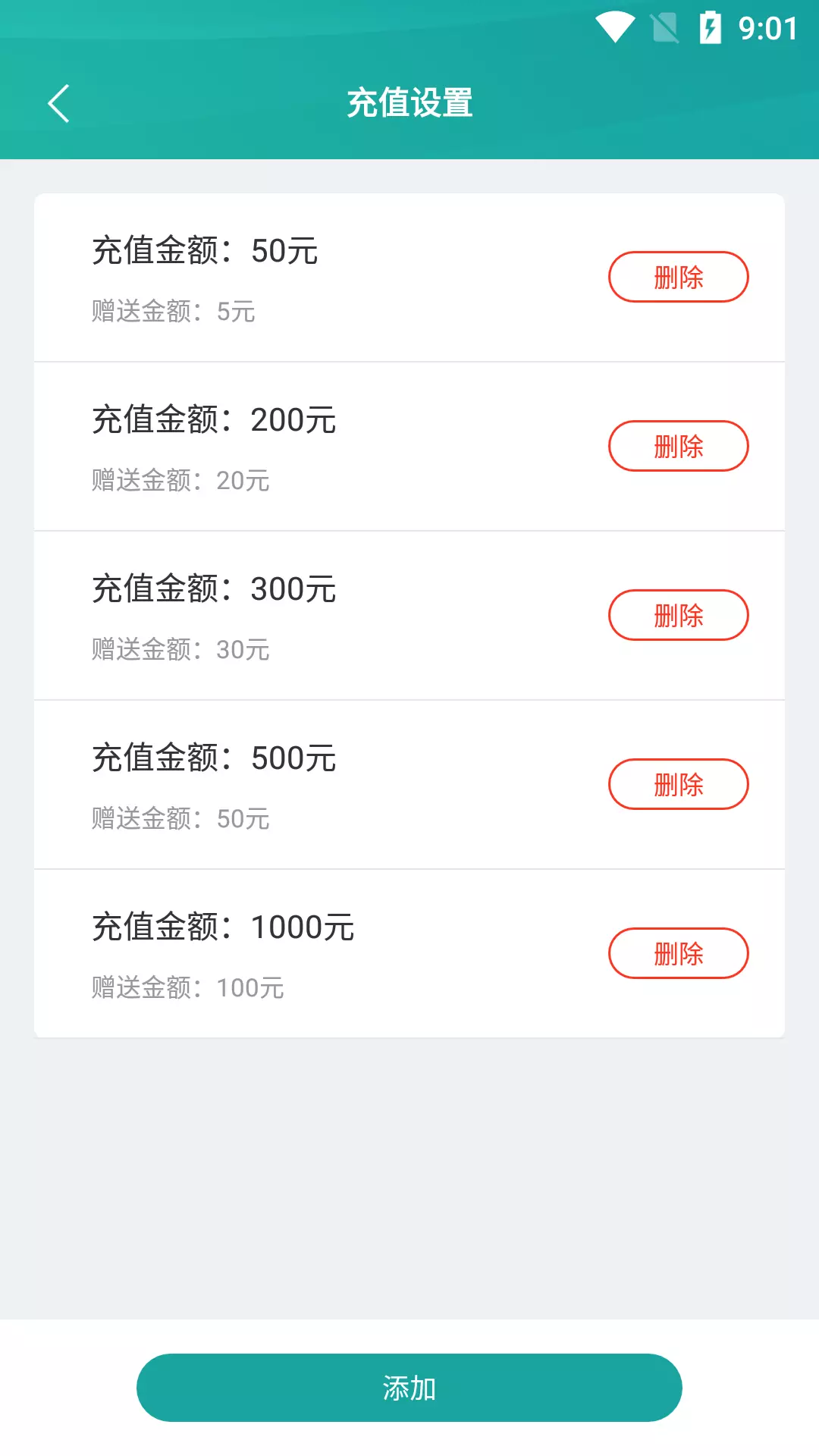Remove the 300元 recharge option
Viewport: 819px width, 1456px height.
(678, 615)
